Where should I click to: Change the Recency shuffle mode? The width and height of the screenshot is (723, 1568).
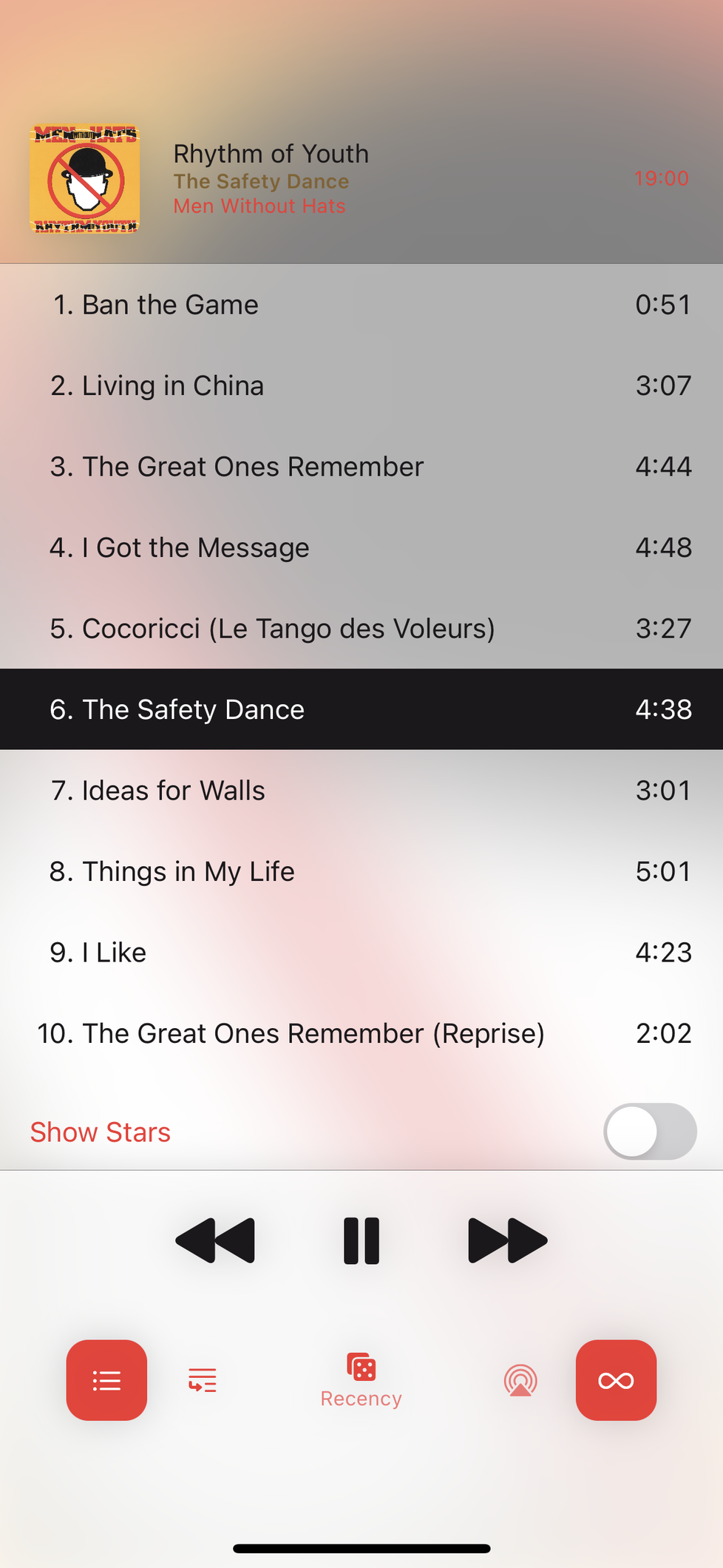coord(361,1380)
